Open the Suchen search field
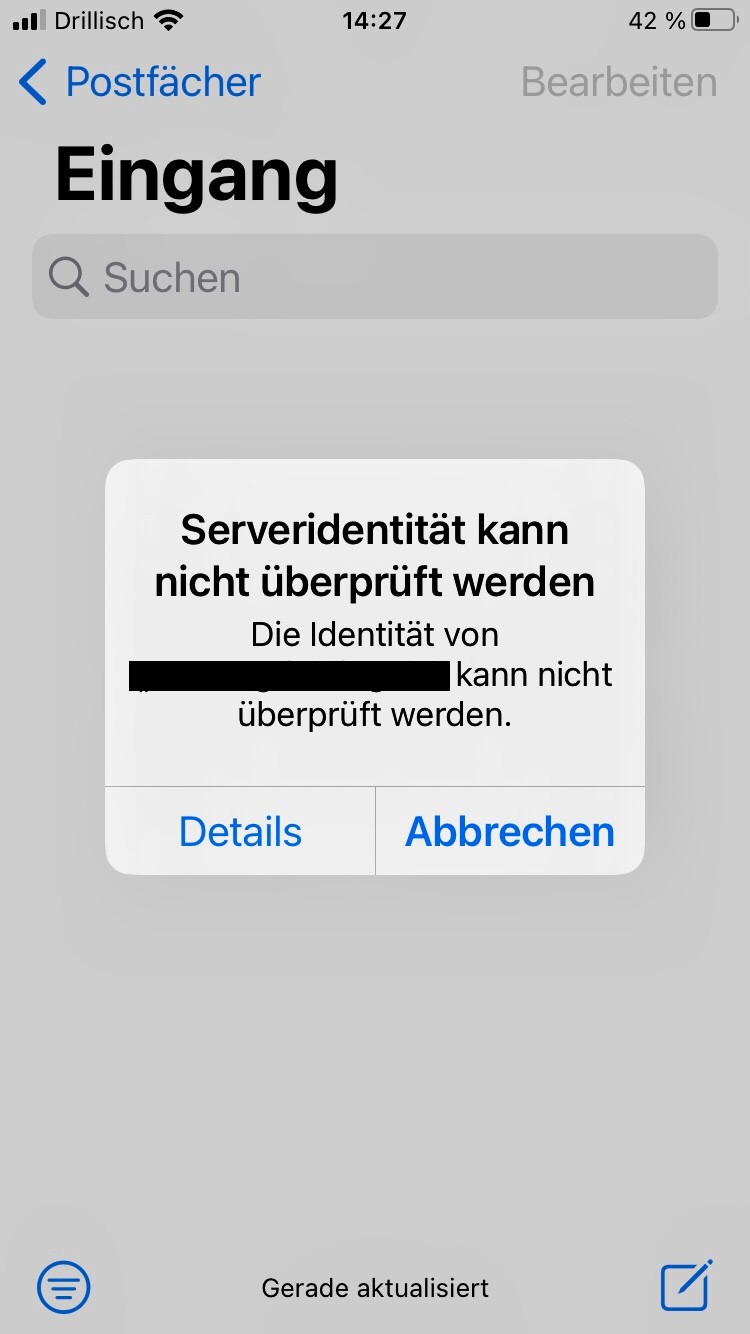750x1334 pixels. click(x=375, y=277)
